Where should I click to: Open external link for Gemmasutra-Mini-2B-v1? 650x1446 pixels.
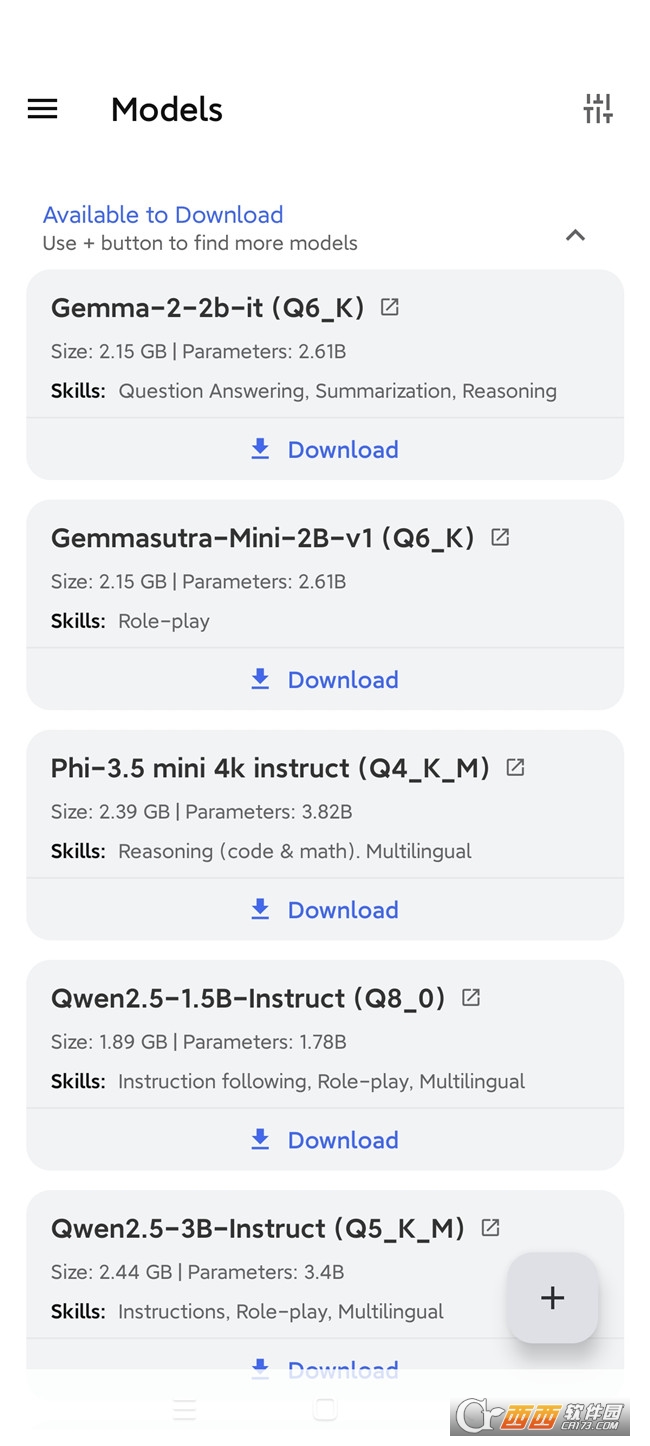tap(500, 537)
